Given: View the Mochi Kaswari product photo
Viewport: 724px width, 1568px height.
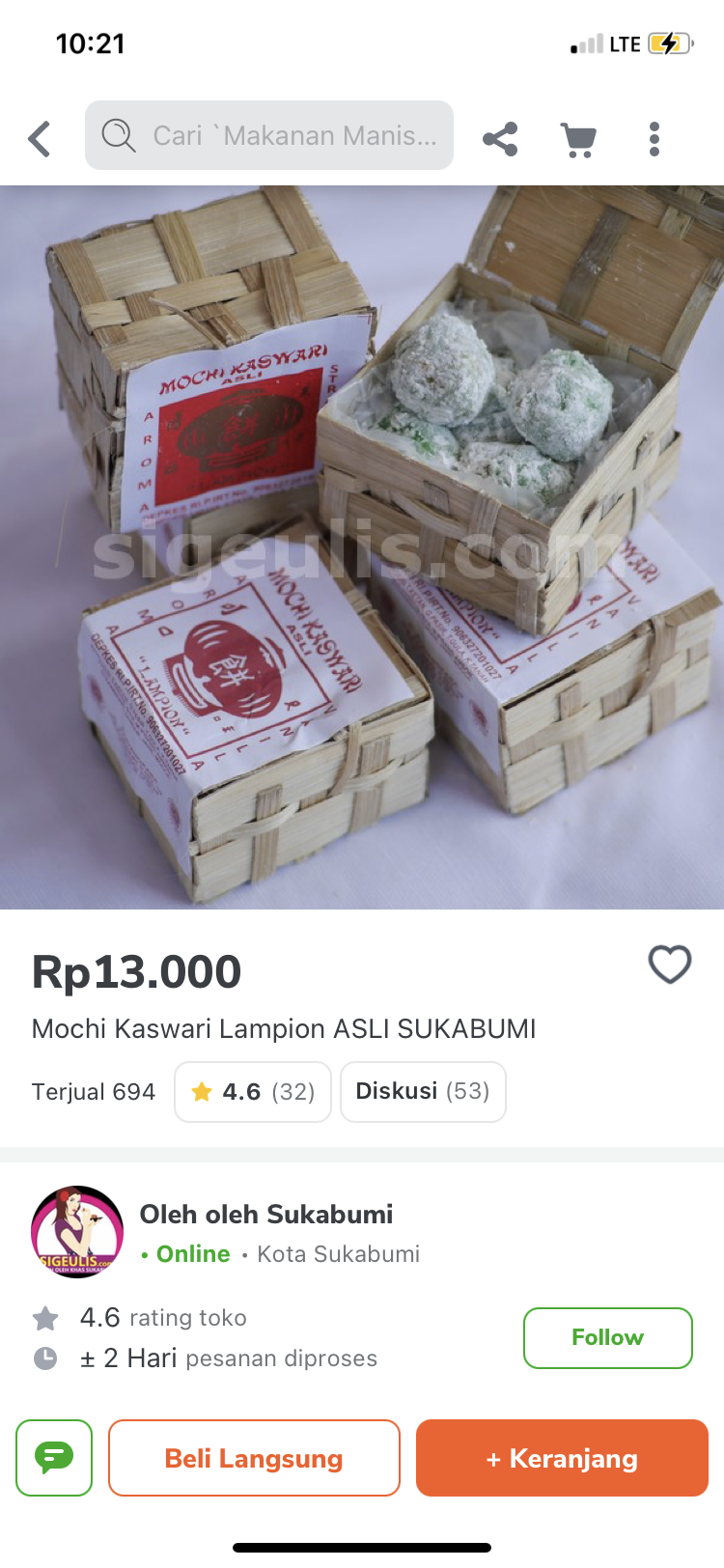Looking at the screenshot, I should tap(362, 546).
